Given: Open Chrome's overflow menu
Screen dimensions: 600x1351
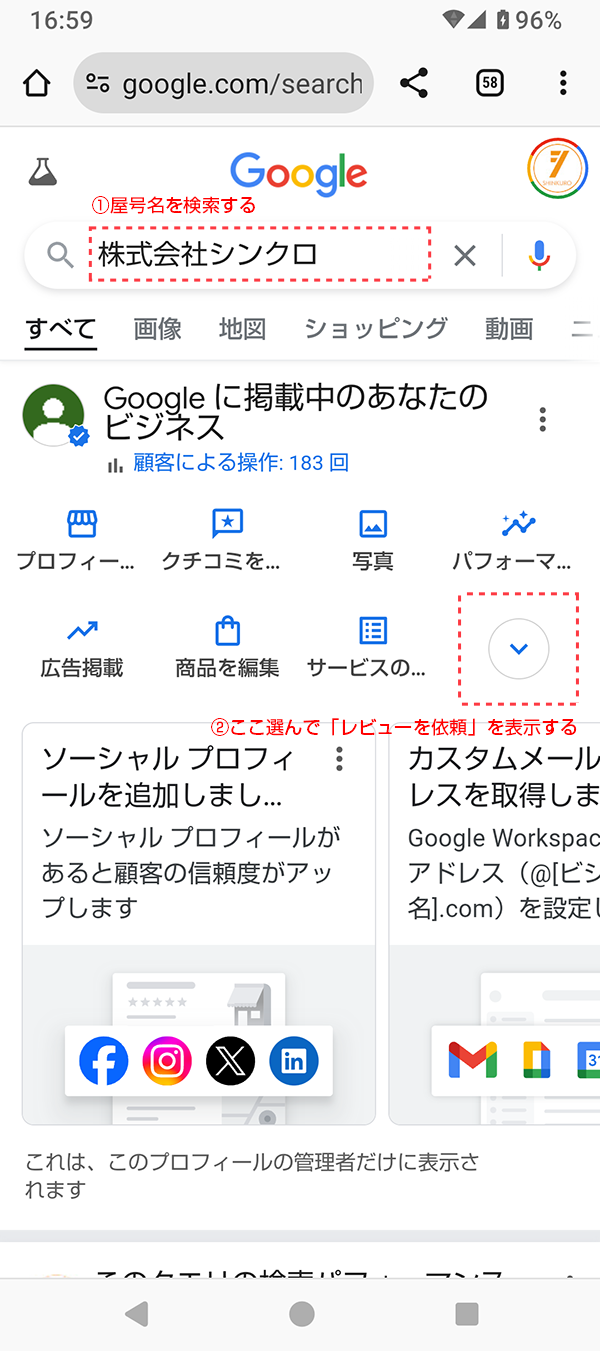Looking at the screenshot, I should click(x=563, y=84).
